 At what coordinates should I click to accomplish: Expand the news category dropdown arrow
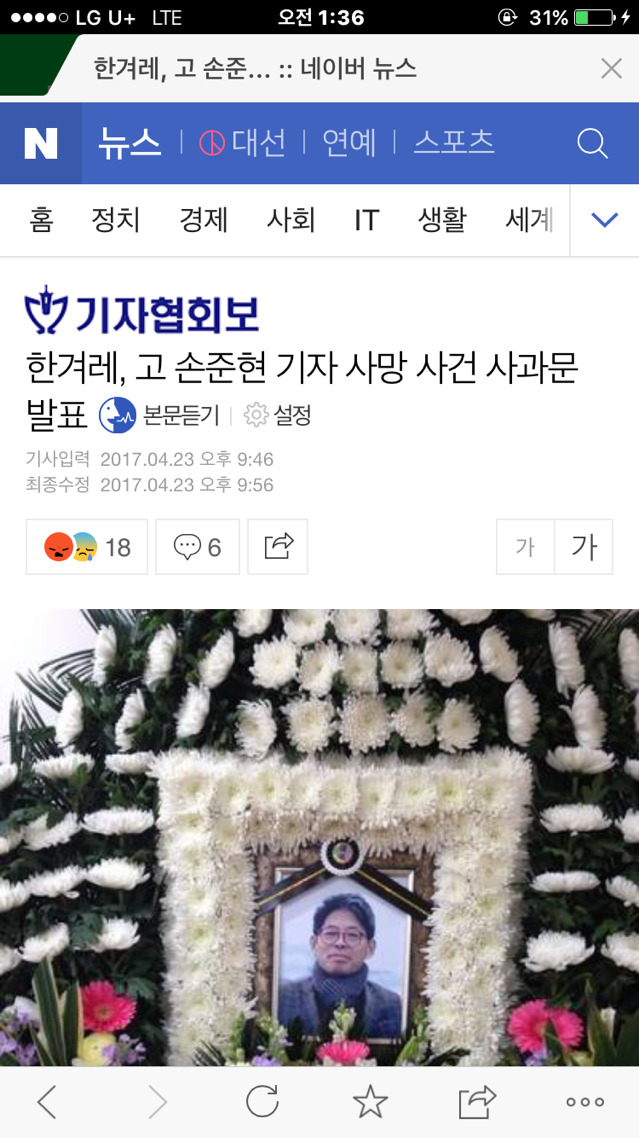point(604,220)
